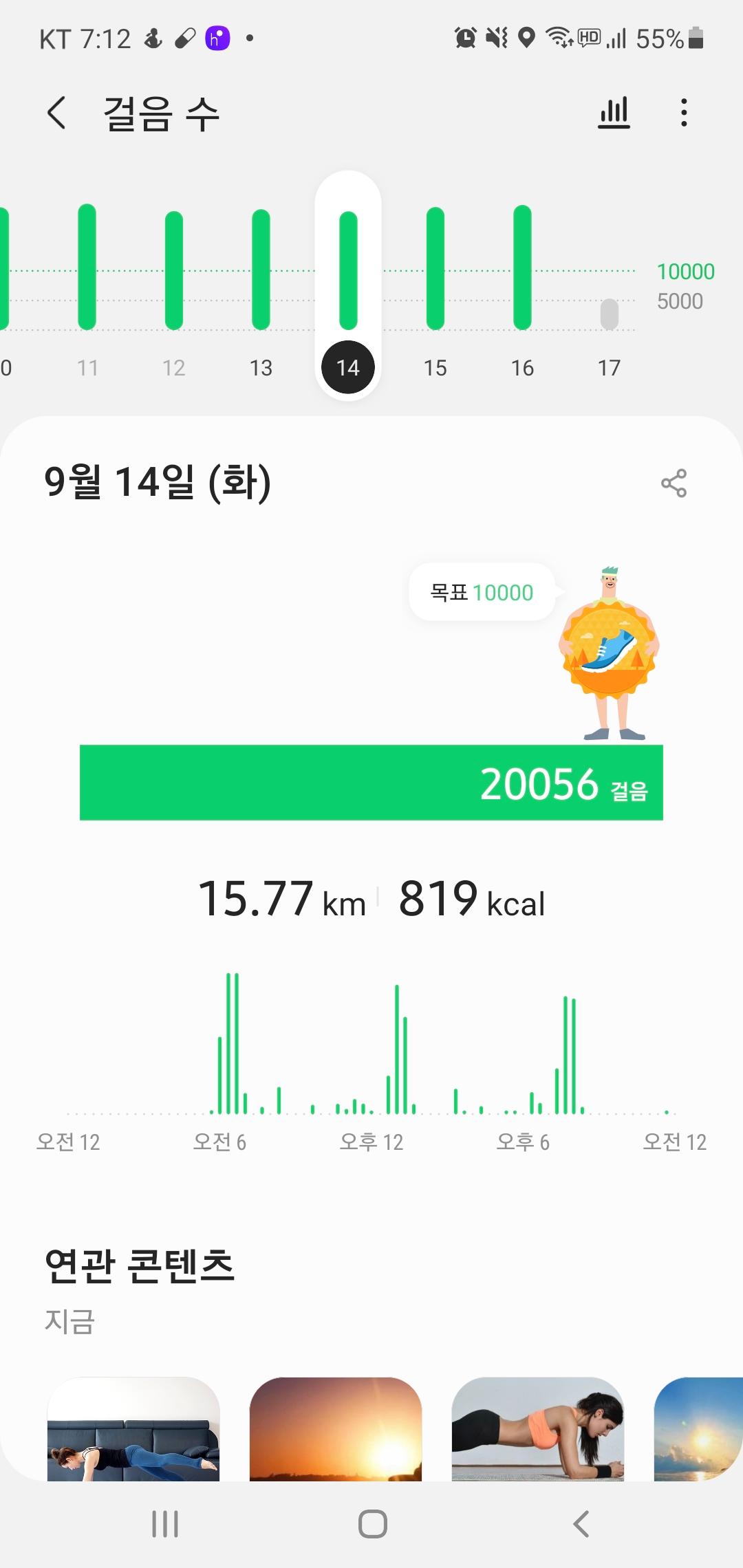The width and height of the screenshot is (743, 1568).
Task: Open the orange sunset content card
Action: pos(336,1429)
